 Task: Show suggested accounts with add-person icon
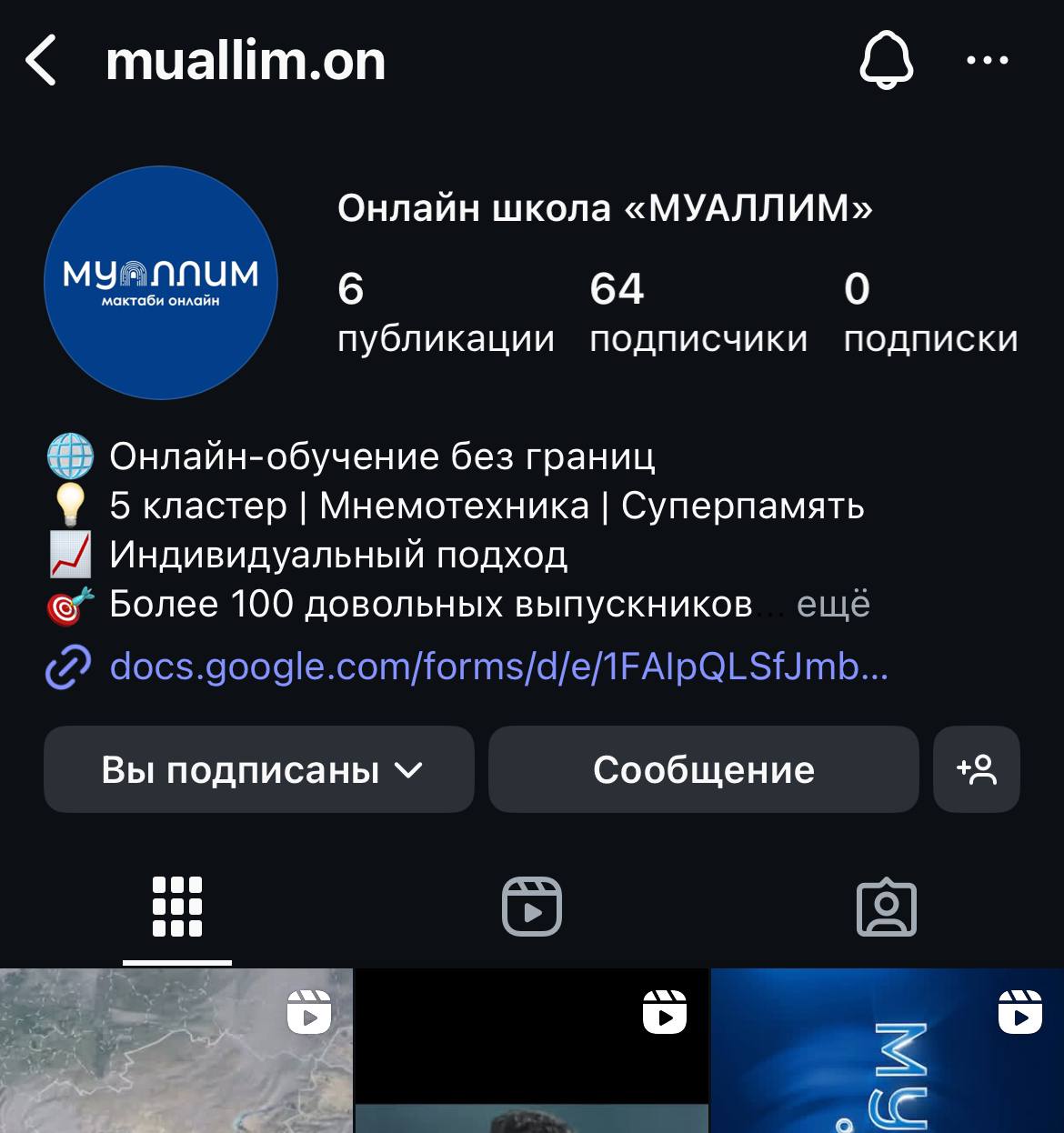977,769
